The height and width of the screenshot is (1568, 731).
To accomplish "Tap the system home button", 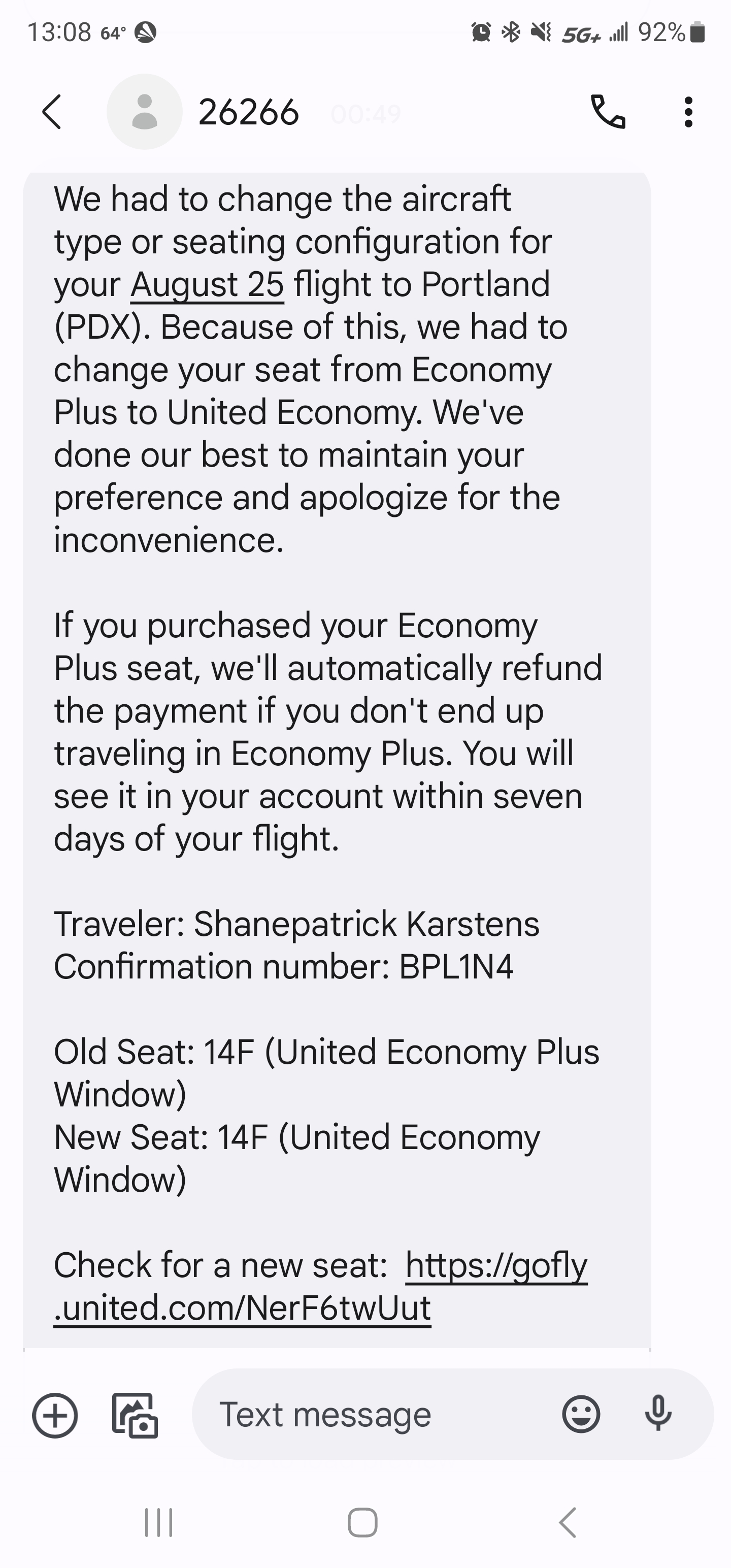I will pyautogui.click(x=363, y=1522).
